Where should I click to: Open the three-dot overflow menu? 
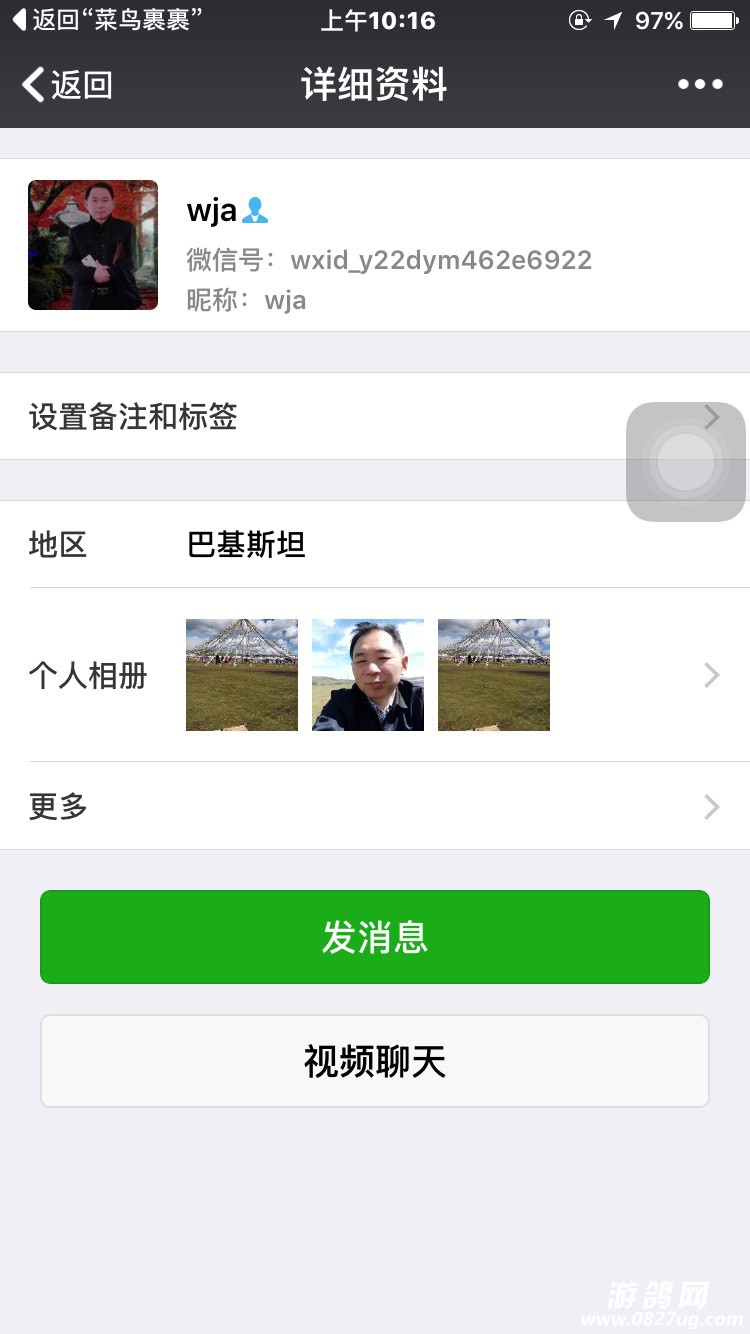coord(700,85)
